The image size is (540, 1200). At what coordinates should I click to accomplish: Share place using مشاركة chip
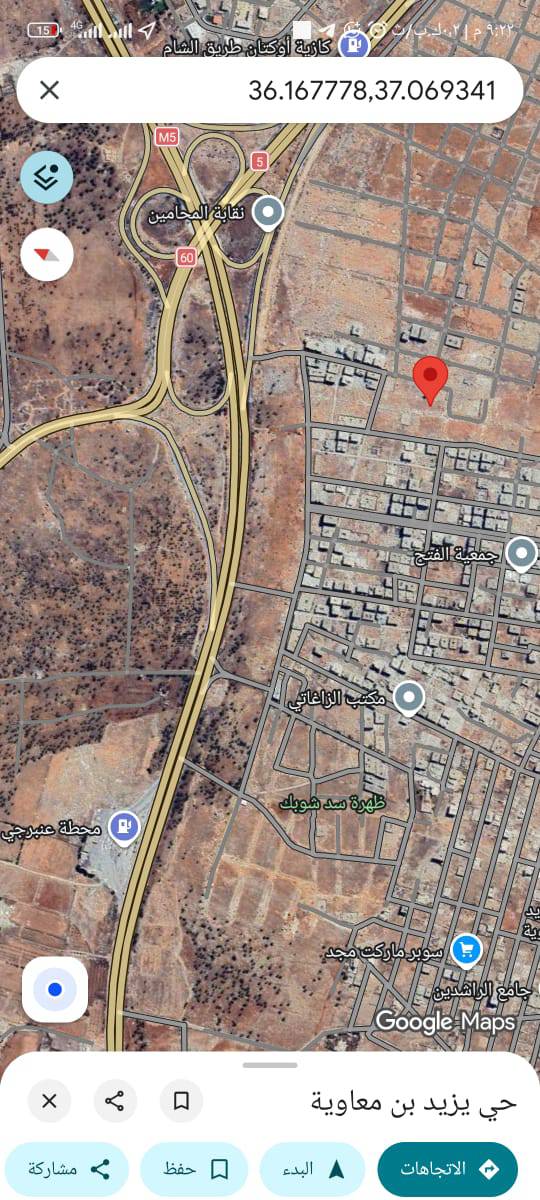coord(67,1169)
